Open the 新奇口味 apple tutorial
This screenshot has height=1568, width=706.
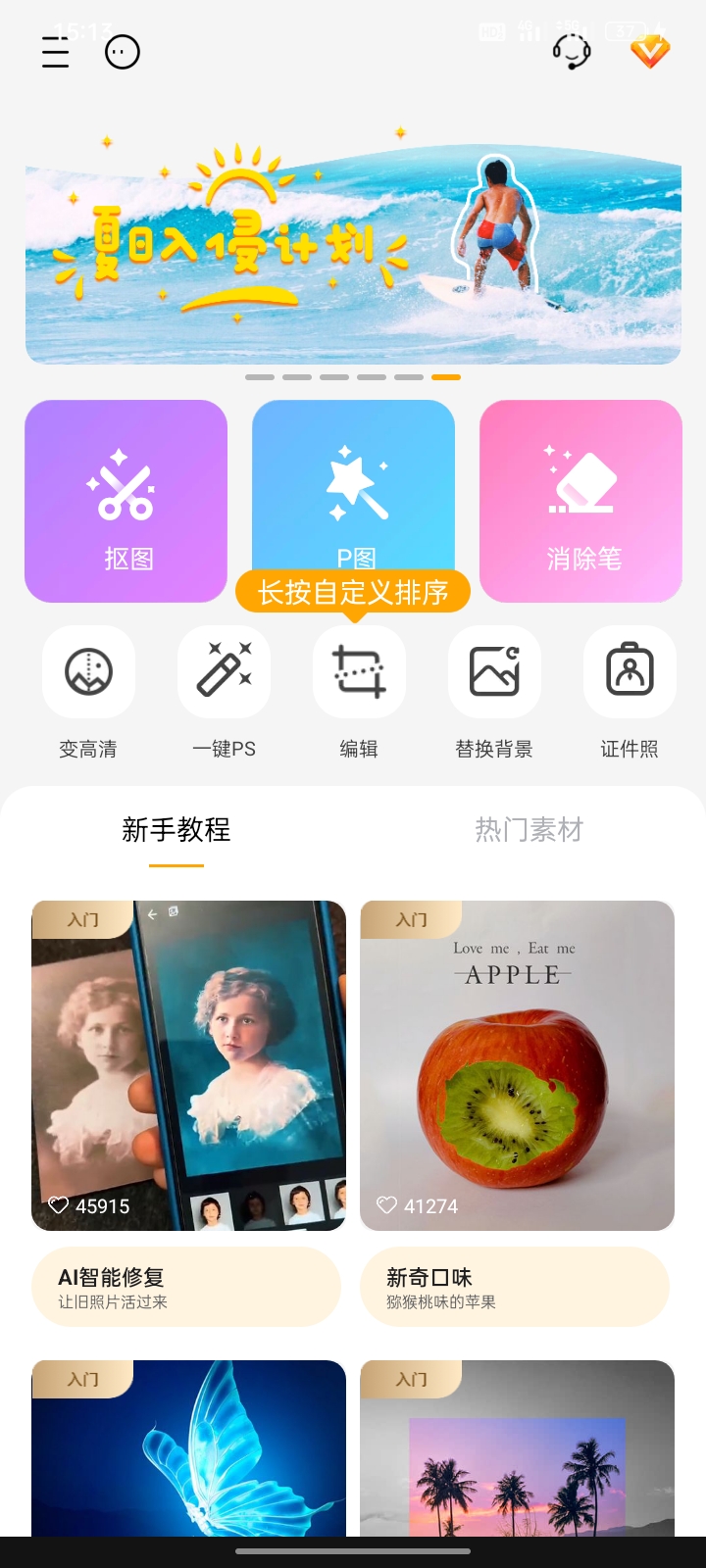tap(517, 1113)
